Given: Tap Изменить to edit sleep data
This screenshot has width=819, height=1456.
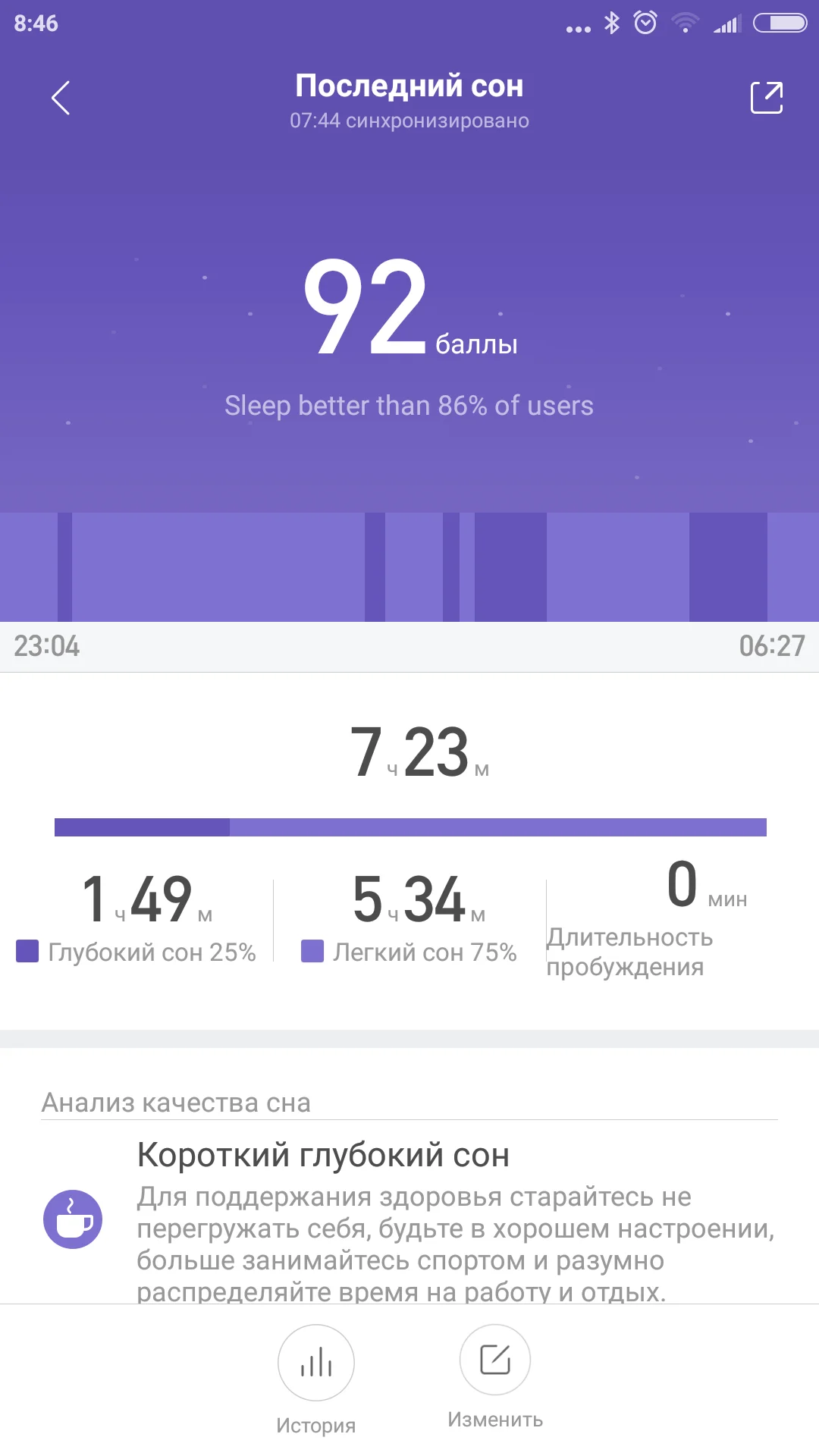Looking at the screenshot, I should pos(494,1360).
